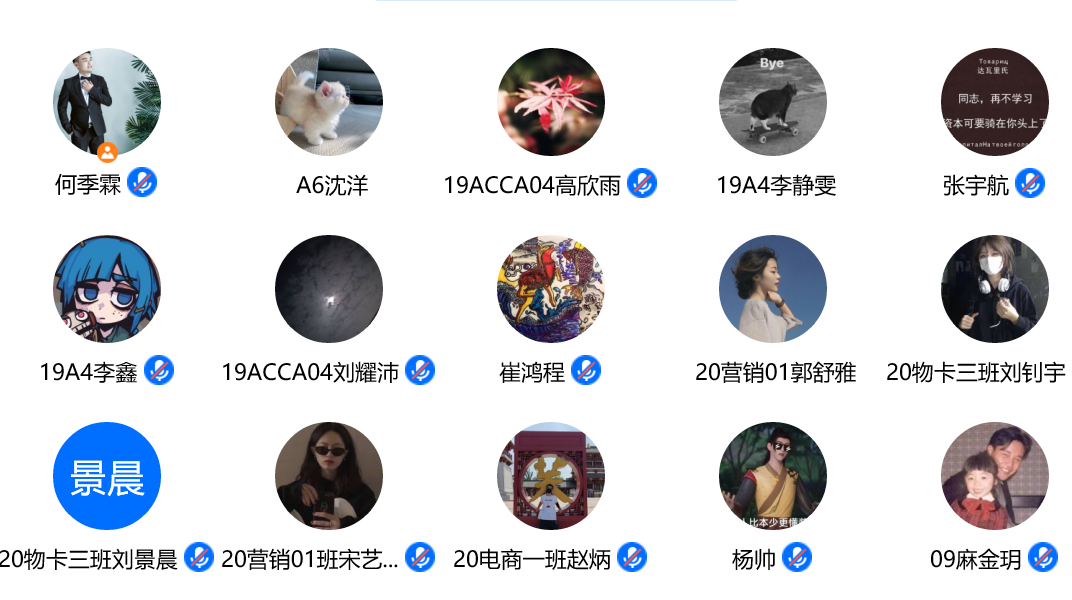Screen dimensions: 1072x600
Task: Open 09麻金玥's participant tile
Action: point(995,476)
